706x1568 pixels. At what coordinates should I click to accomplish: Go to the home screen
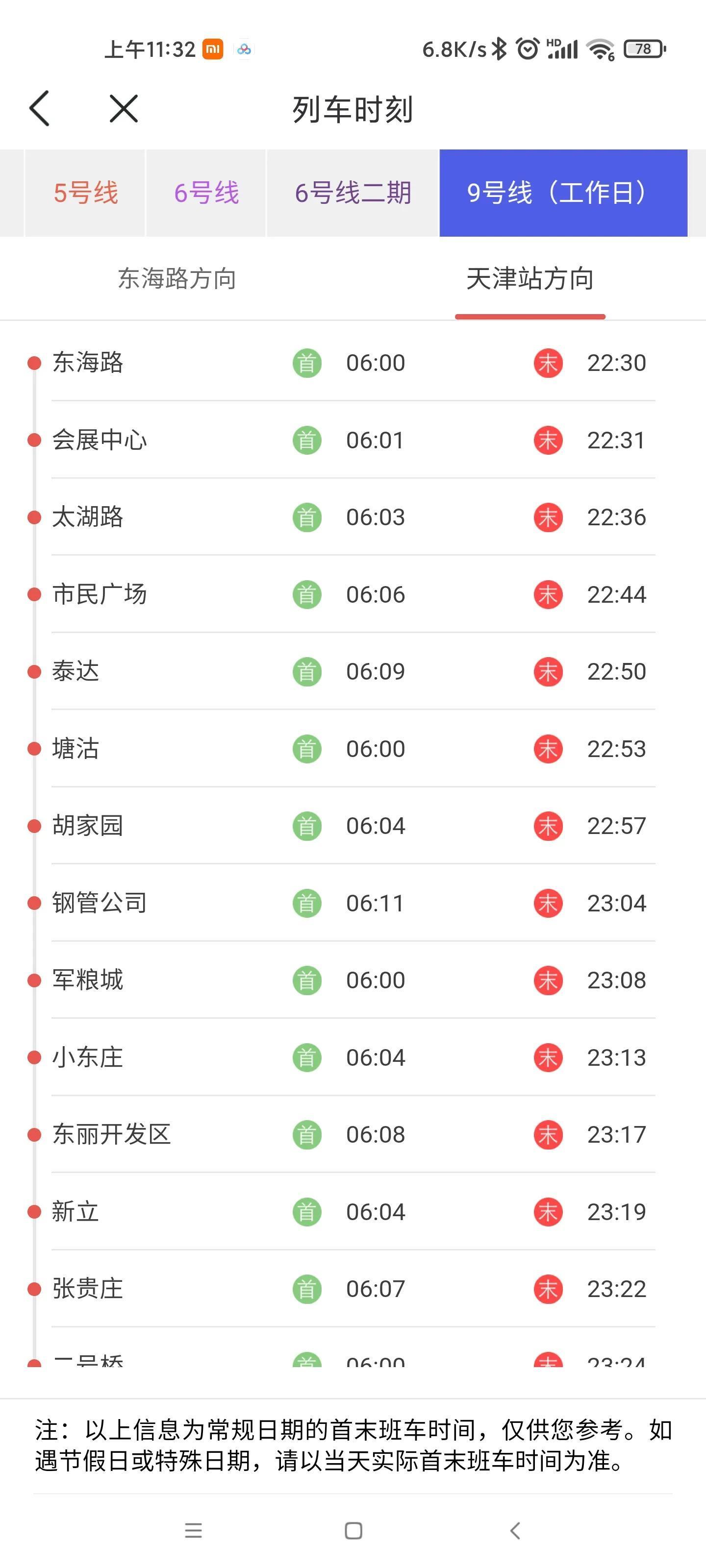pyautogui.click(x=353, y=1530)
